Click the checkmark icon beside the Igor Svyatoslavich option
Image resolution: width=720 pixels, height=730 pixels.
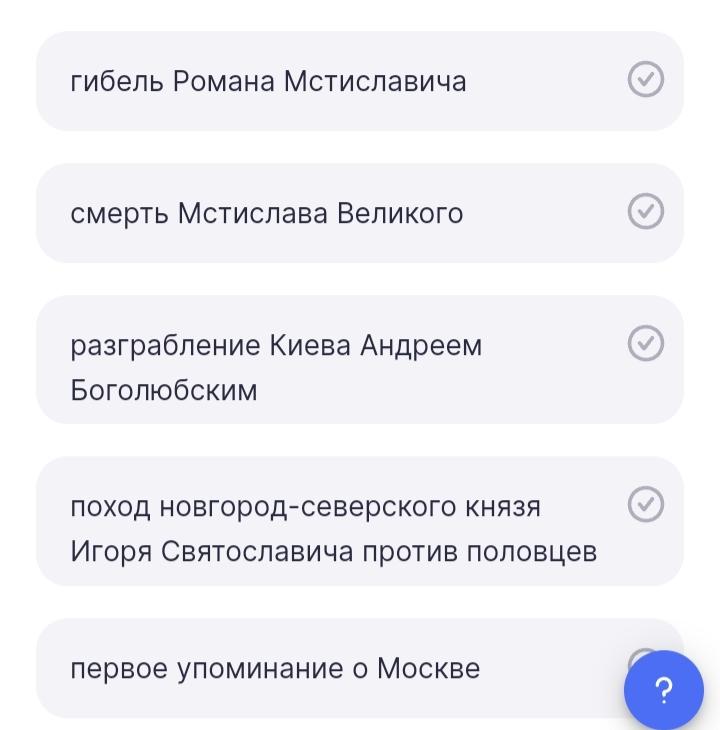tap(645, 506)
